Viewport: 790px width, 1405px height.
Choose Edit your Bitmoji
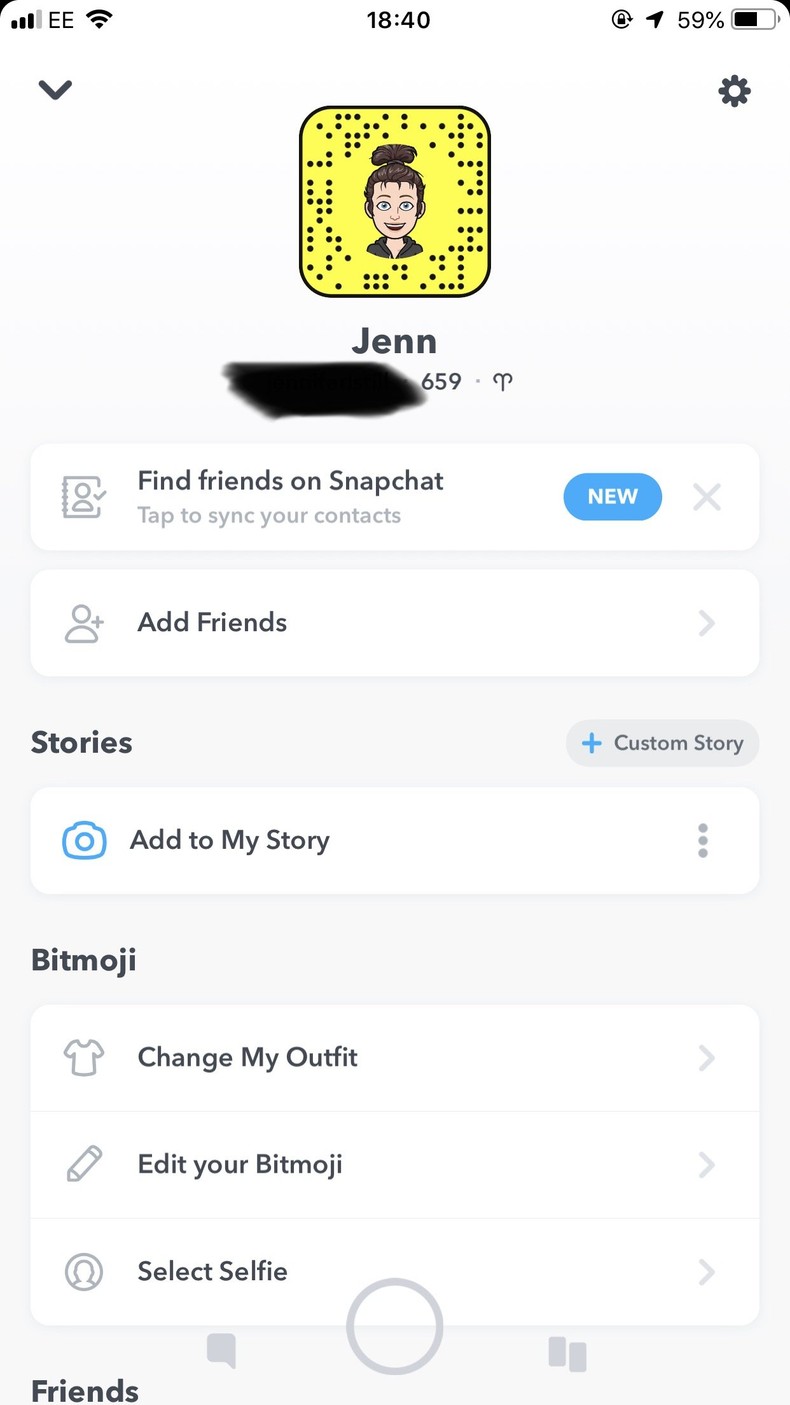(x=394, y=1165)
